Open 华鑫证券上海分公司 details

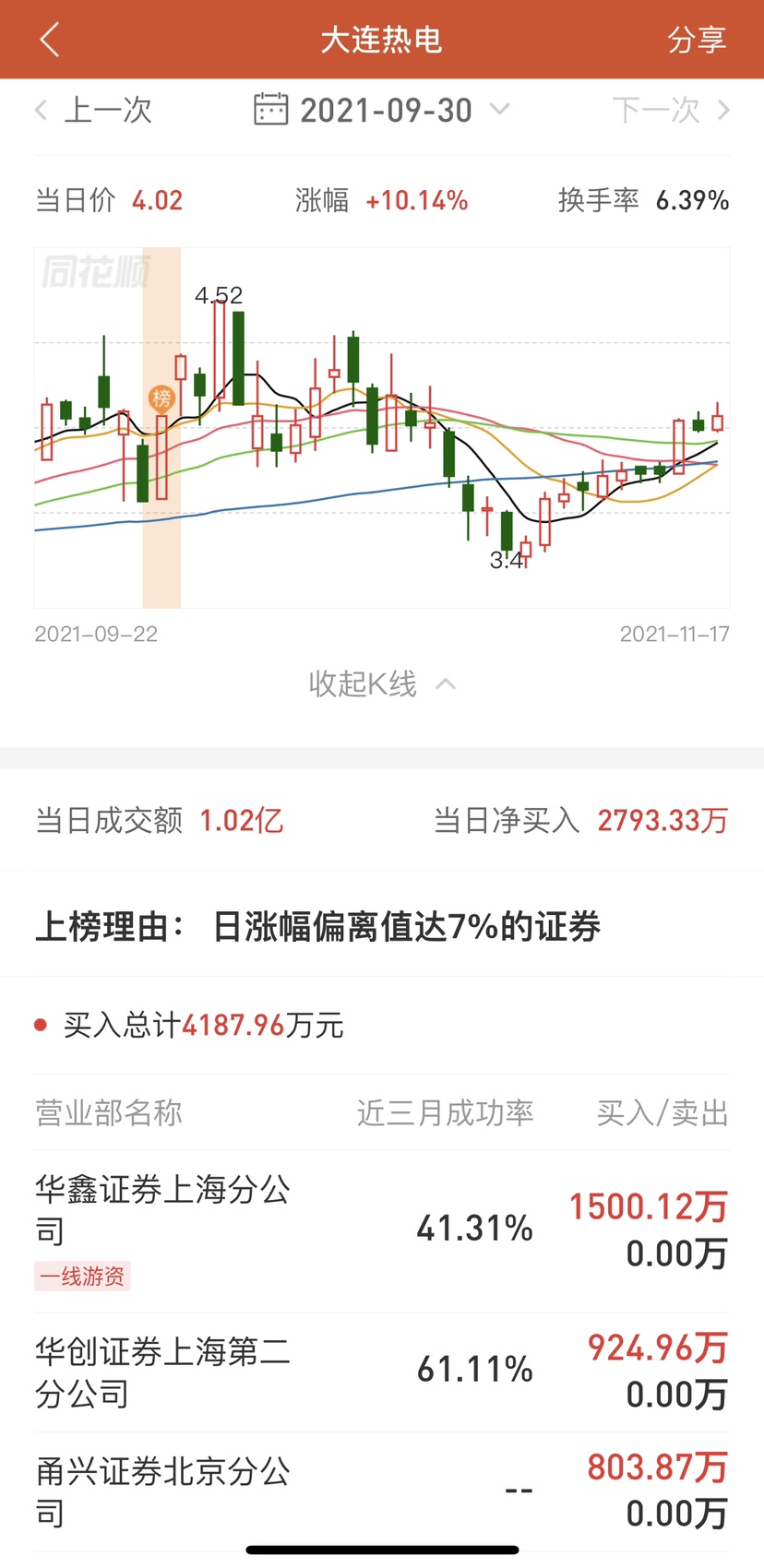point(162,1210)
